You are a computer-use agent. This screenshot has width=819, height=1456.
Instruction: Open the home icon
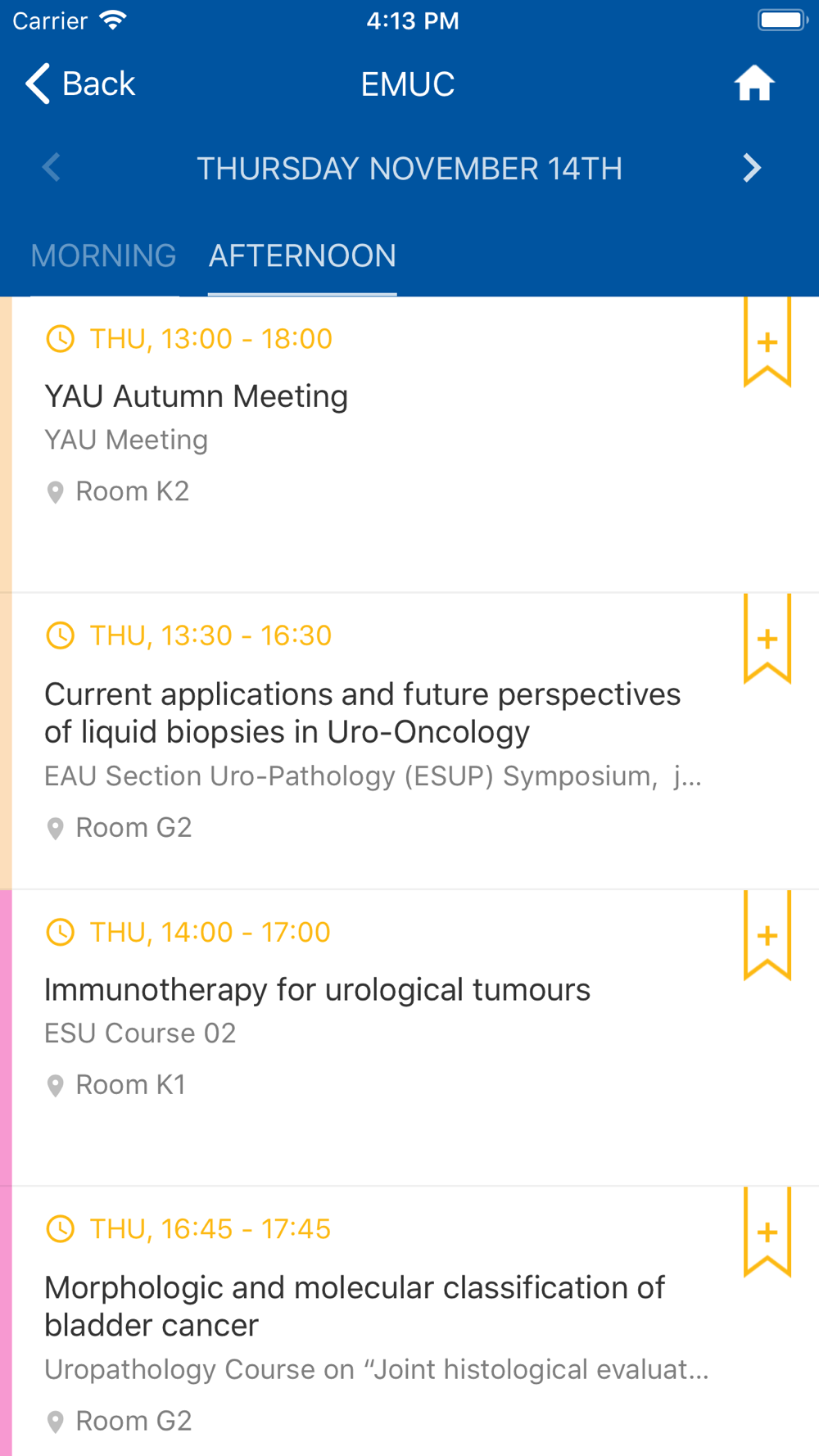(x=754, y=84)
